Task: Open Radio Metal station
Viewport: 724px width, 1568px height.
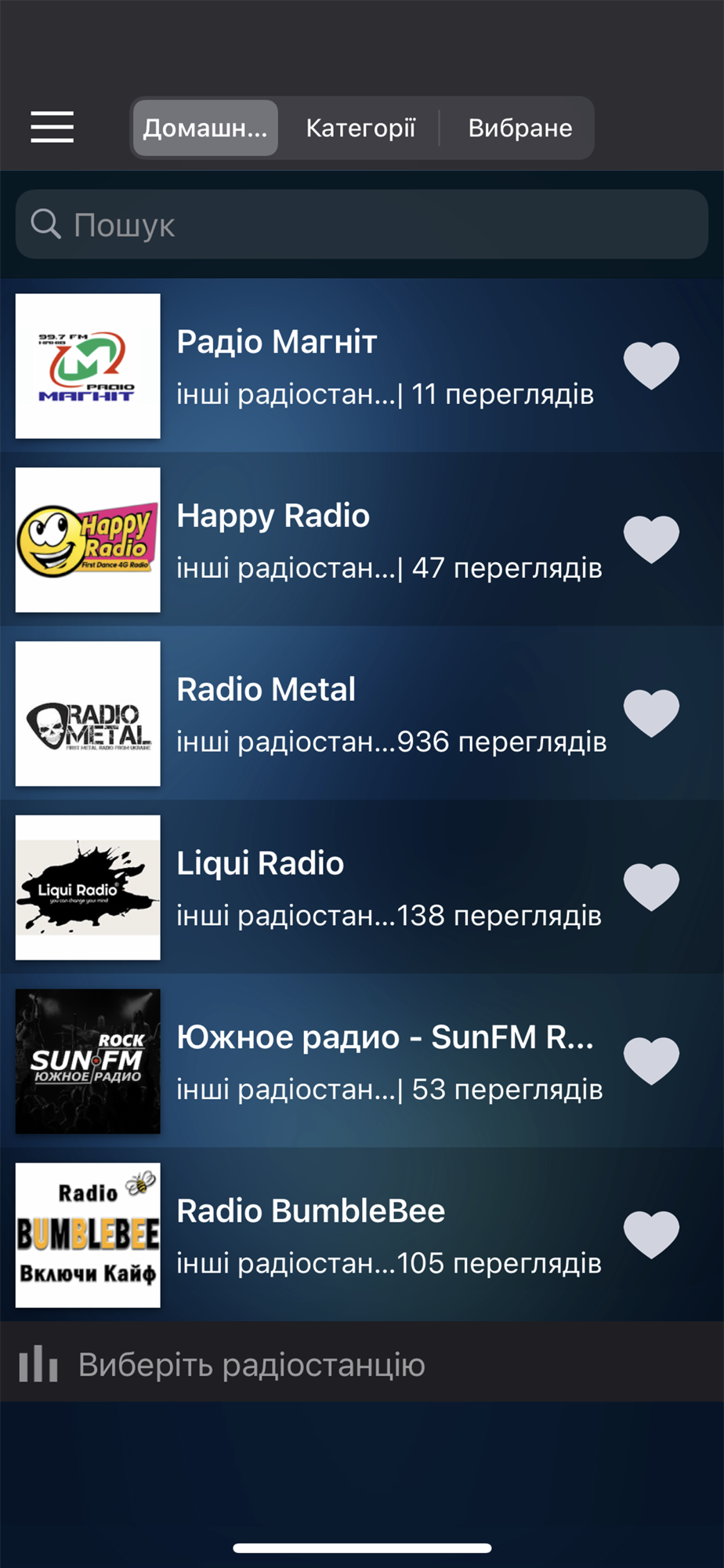Action: point(313,713)
